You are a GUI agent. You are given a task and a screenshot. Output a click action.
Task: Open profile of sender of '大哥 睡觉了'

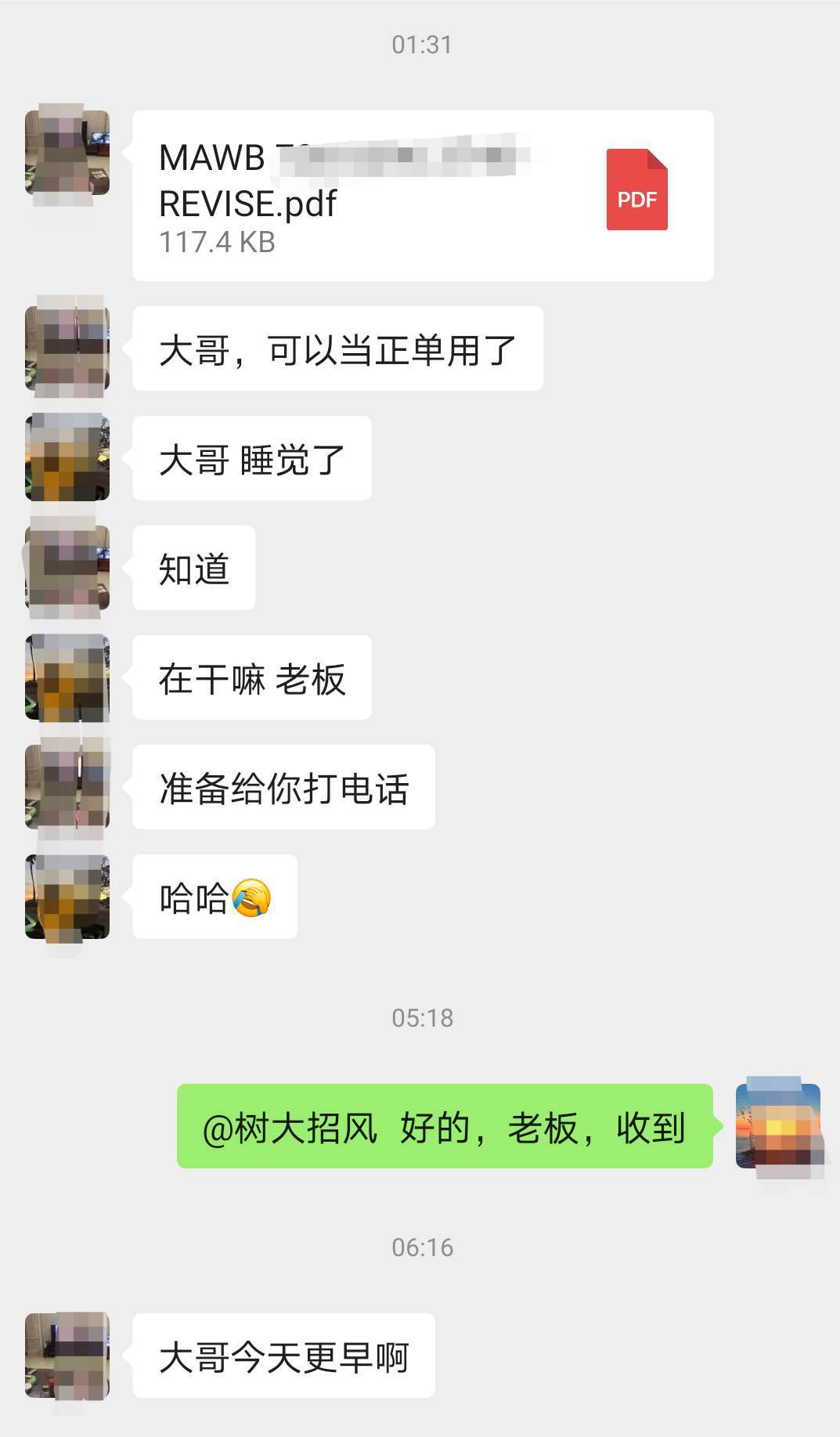point(67,458)
